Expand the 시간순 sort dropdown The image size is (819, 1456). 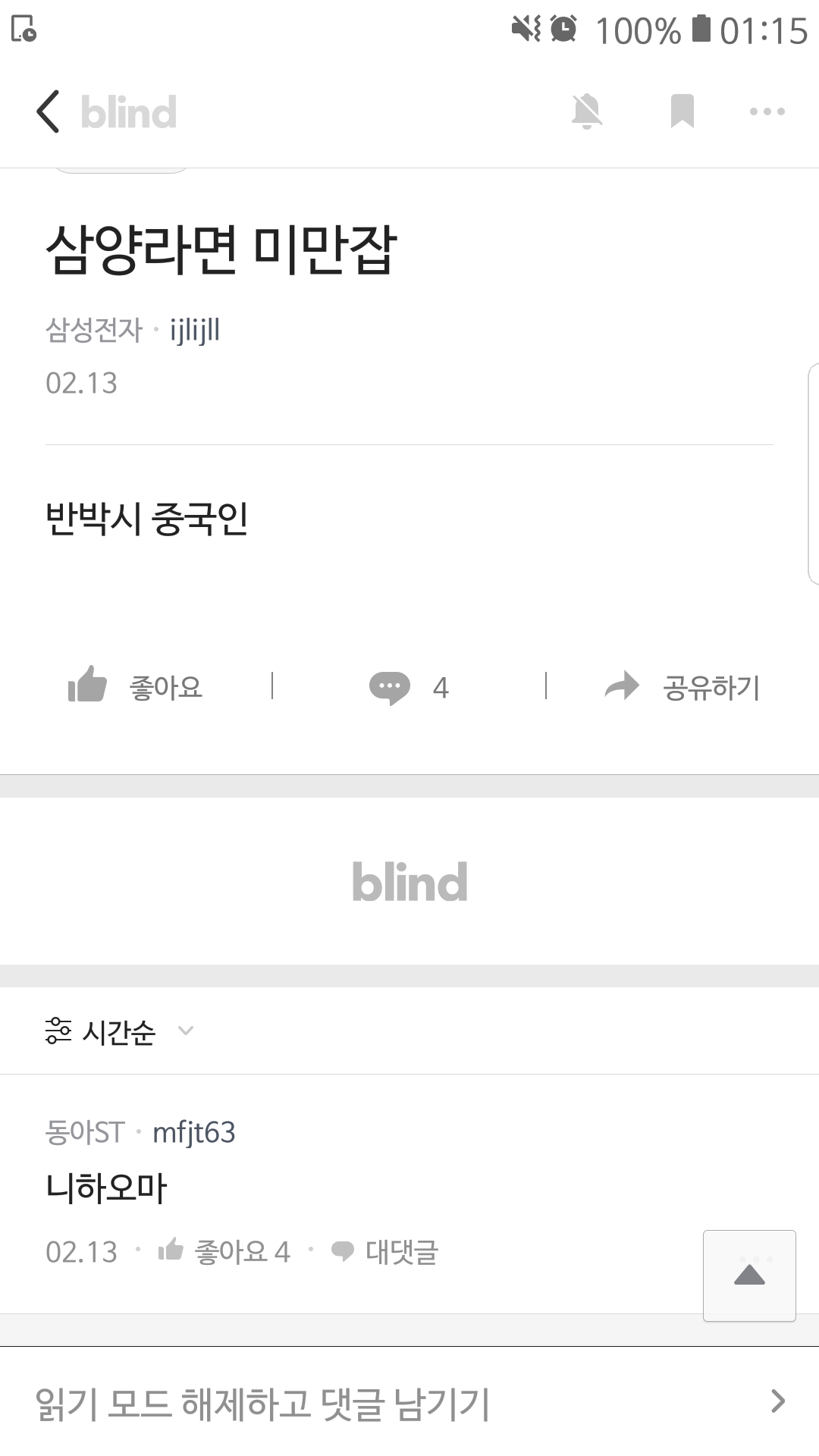pos(120,1031)
